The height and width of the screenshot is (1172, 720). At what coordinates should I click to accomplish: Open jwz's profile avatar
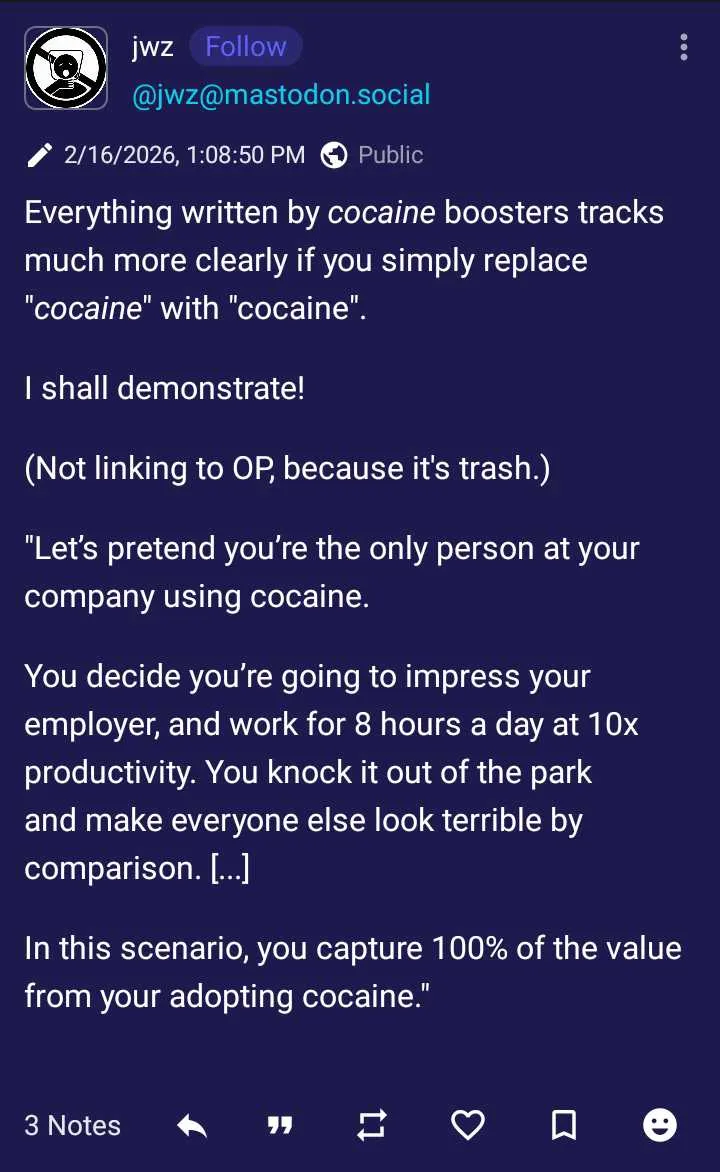coord(66,68)
